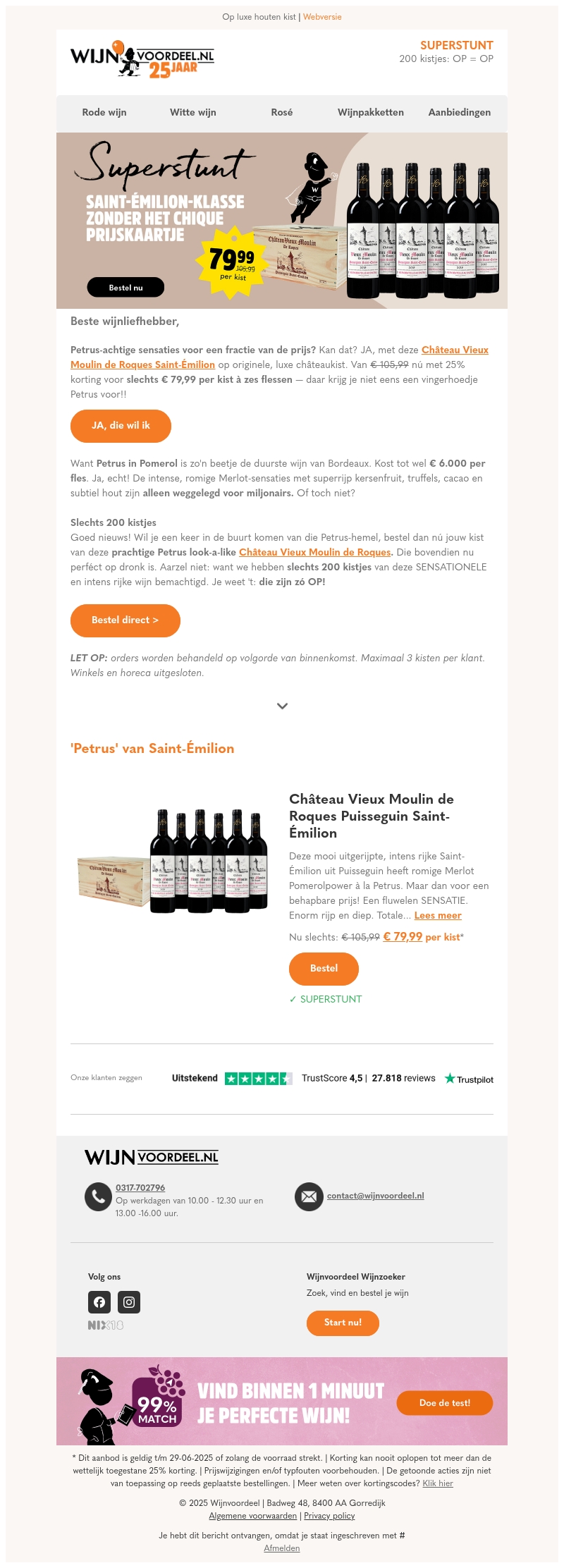Tap the 'JA, die wil ik' button
Viewport: 564px width, 1568px height.
coord(121,426)
